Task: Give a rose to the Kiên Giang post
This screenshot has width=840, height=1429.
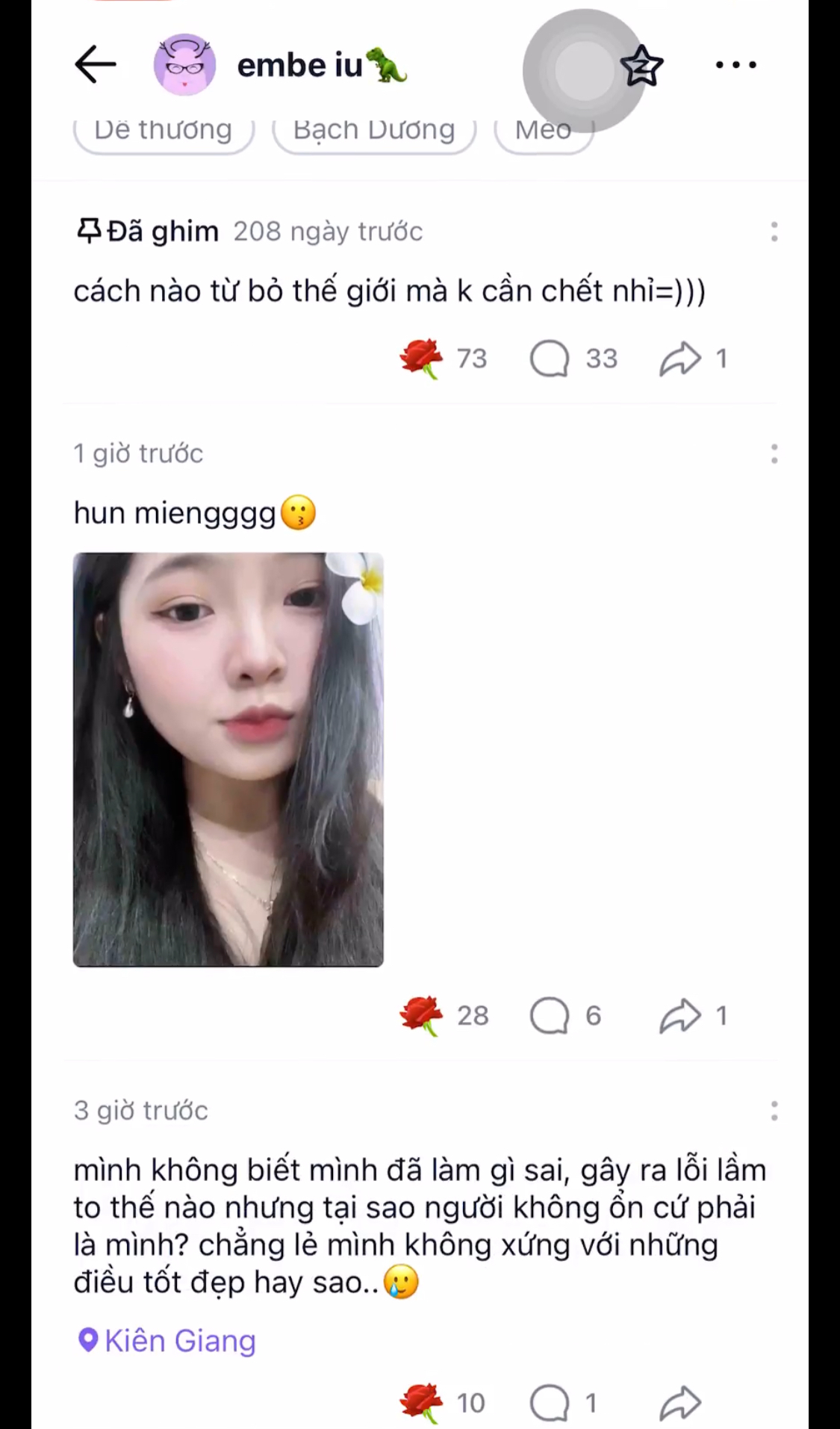Action: tap(421, 1403)
